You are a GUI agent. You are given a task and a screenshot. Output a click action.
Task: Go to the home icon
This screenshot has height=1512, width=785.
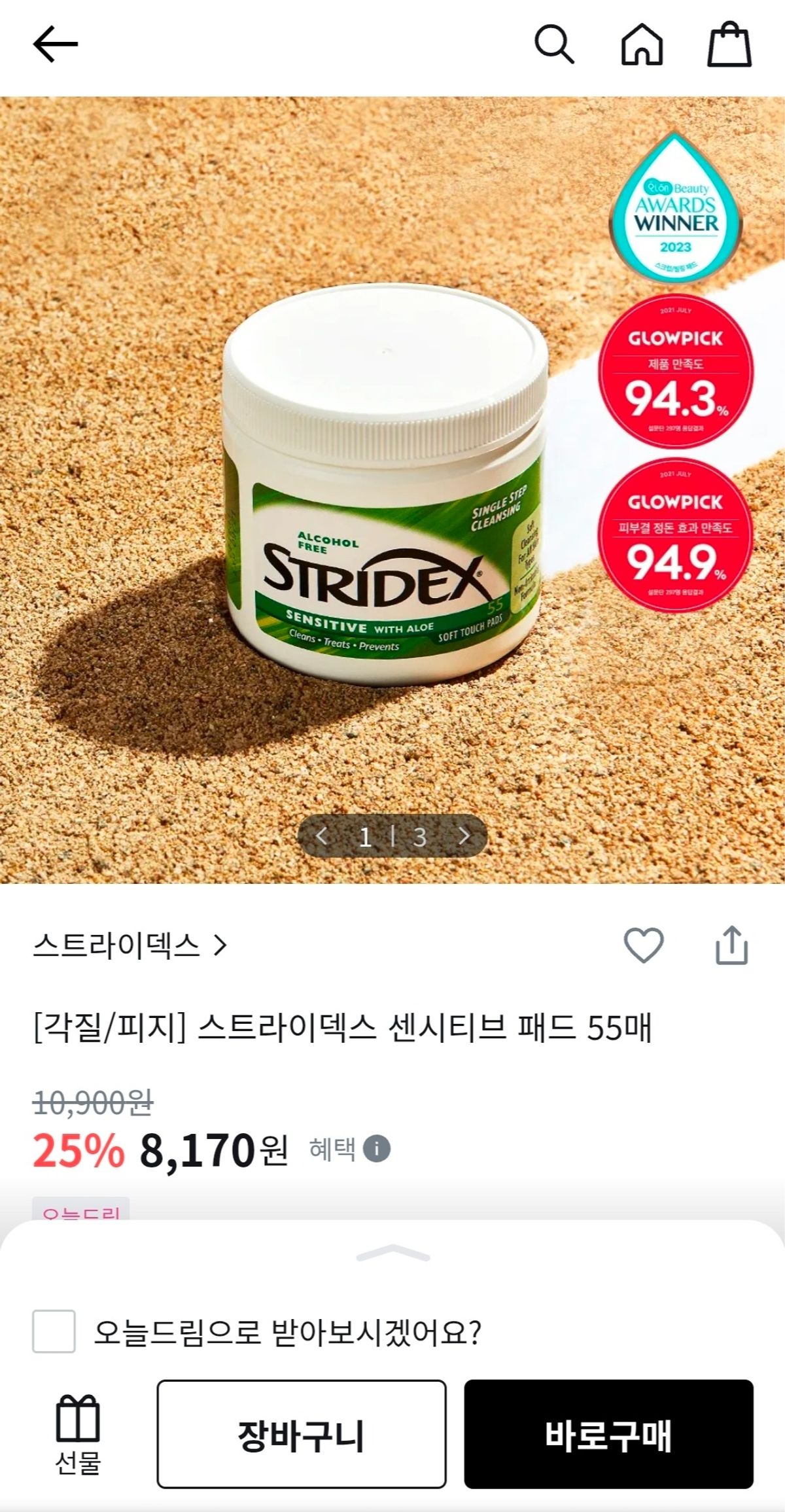pos(642,44)
